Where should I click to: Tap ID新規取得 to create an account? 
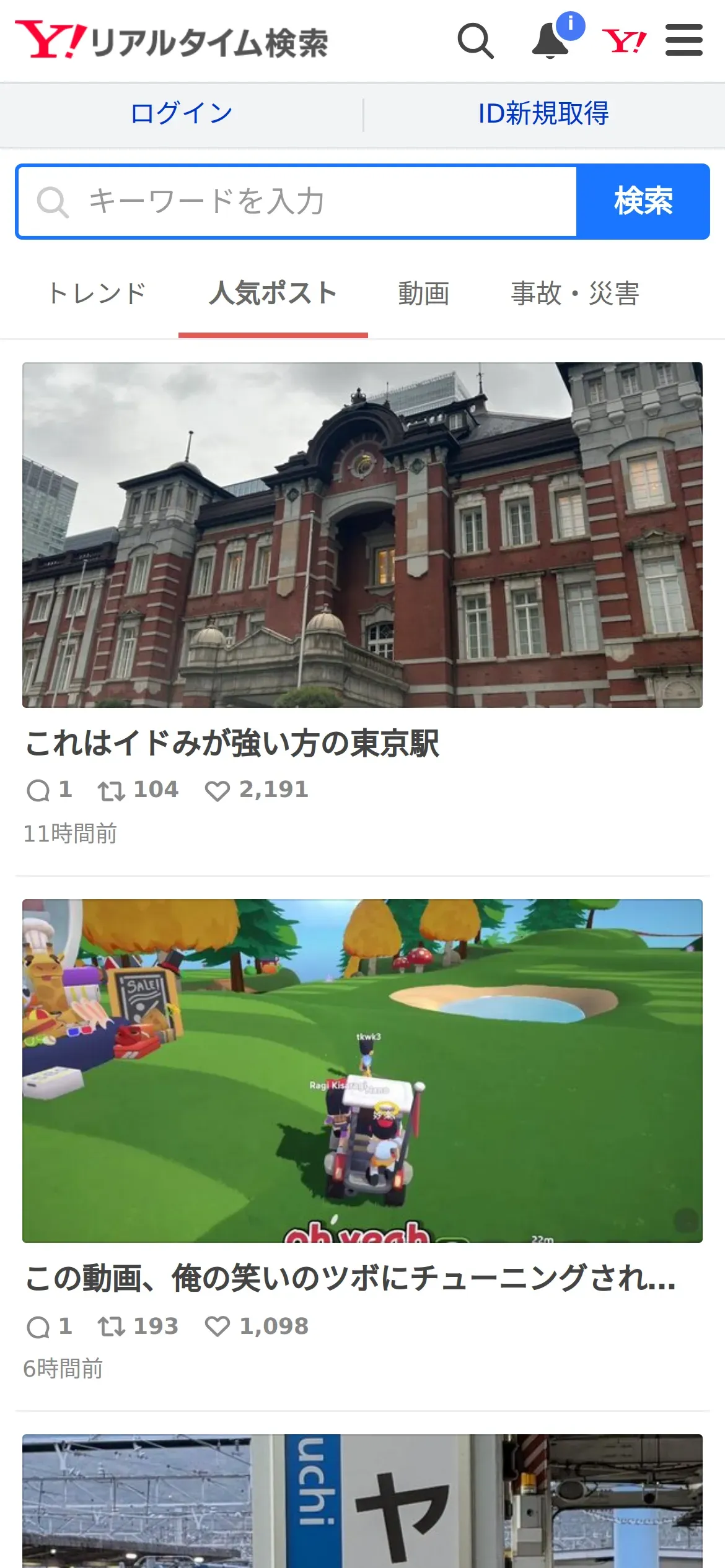coord(543,114)
